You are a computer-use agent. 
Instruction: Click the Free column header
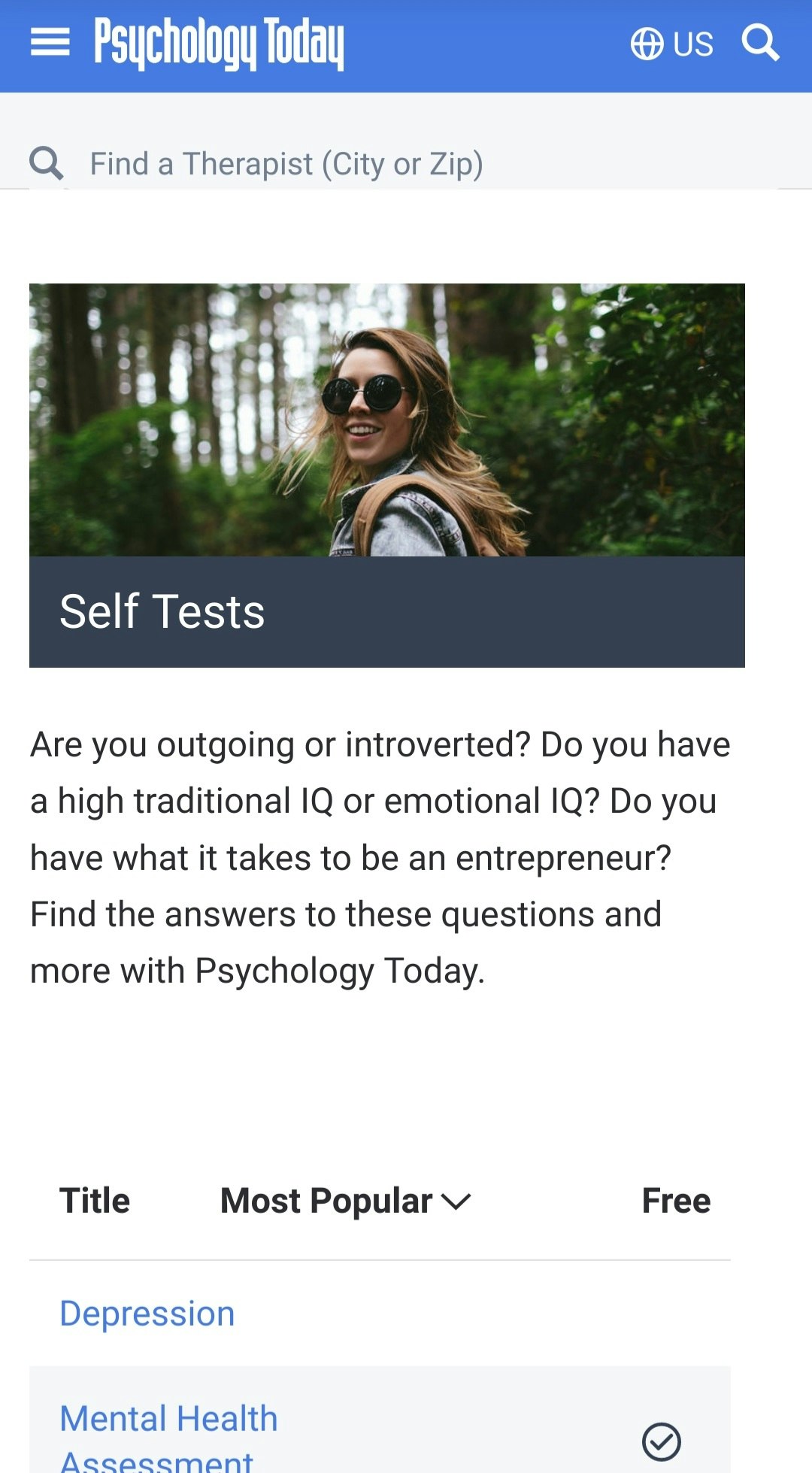tap(675, 1200)
